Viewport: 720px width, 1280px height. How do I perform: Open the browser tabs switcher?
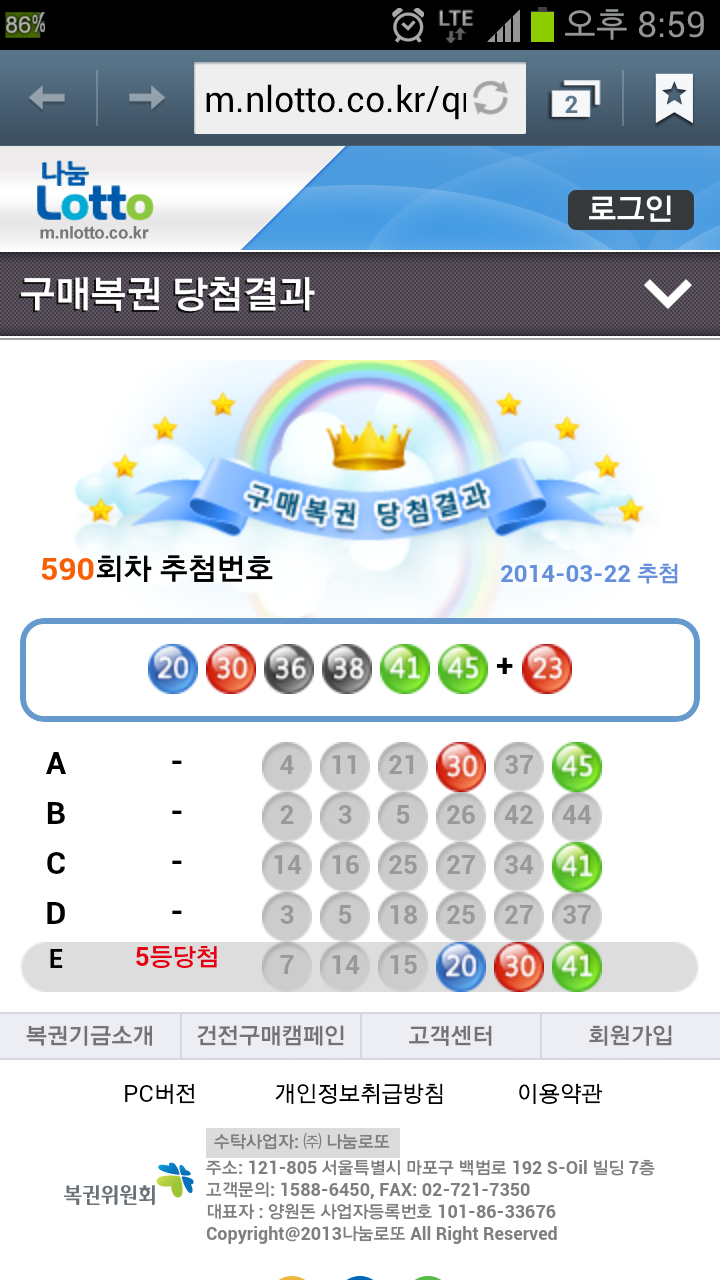pos(574,99)
